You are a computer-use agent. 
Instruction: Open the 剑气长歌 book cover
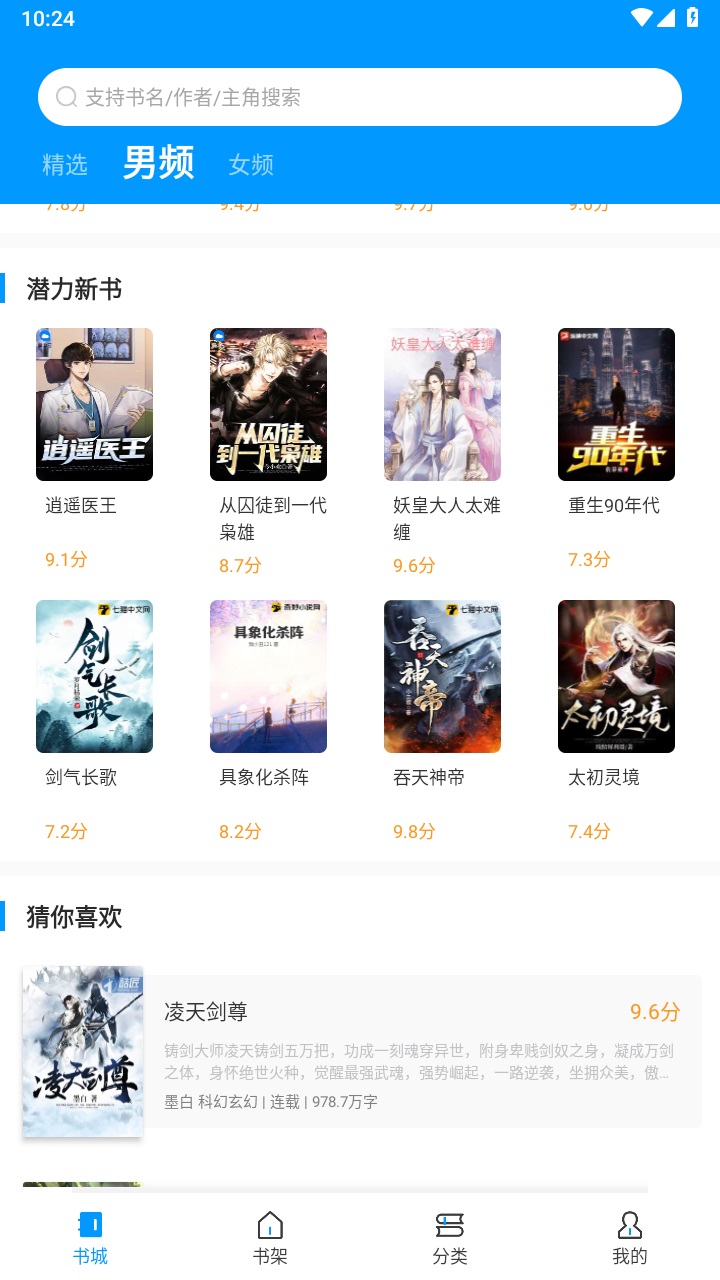click(x=94, y=675)
